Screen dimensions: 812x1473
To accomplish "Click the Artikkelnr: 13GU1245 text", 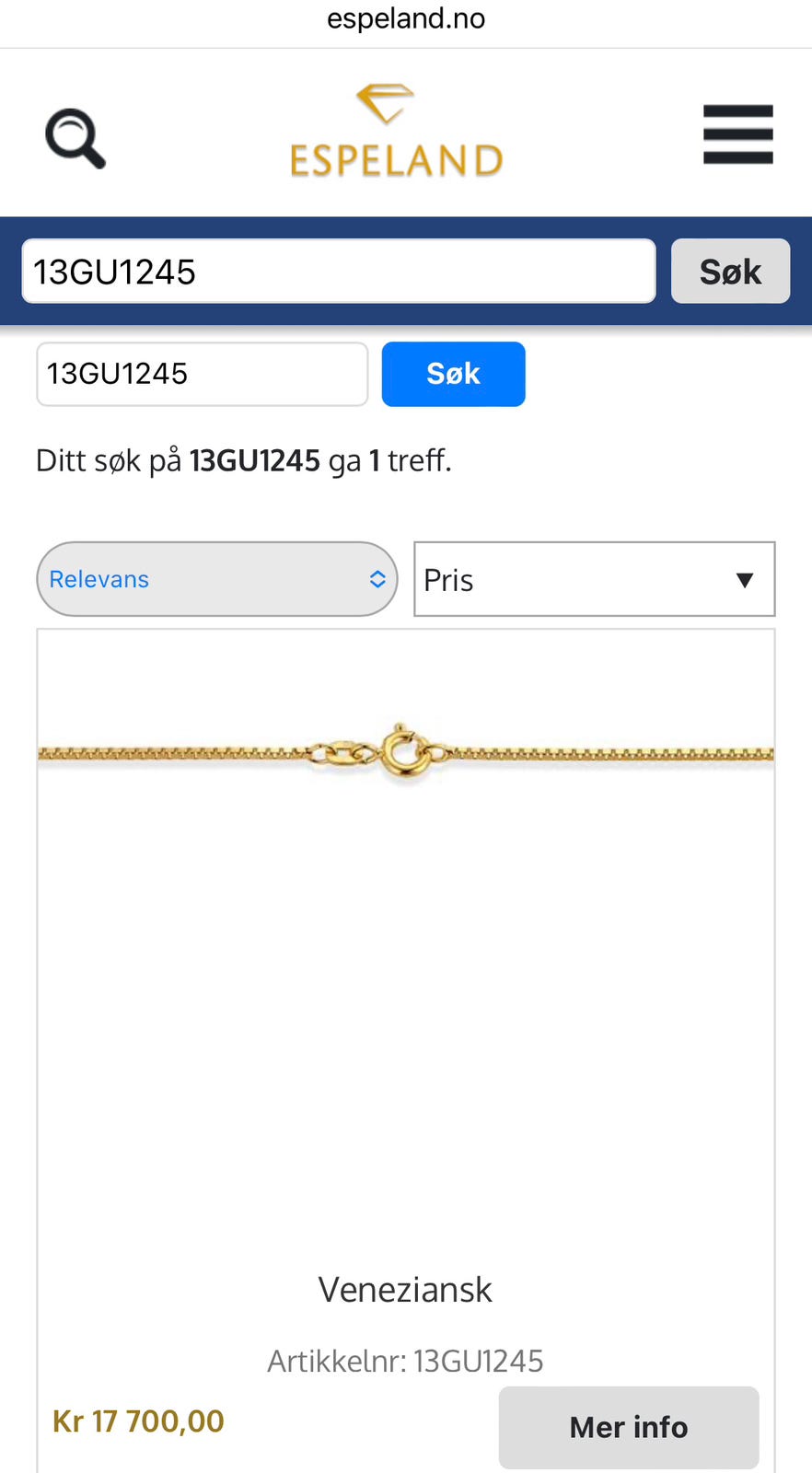I will pos(405,1360).
